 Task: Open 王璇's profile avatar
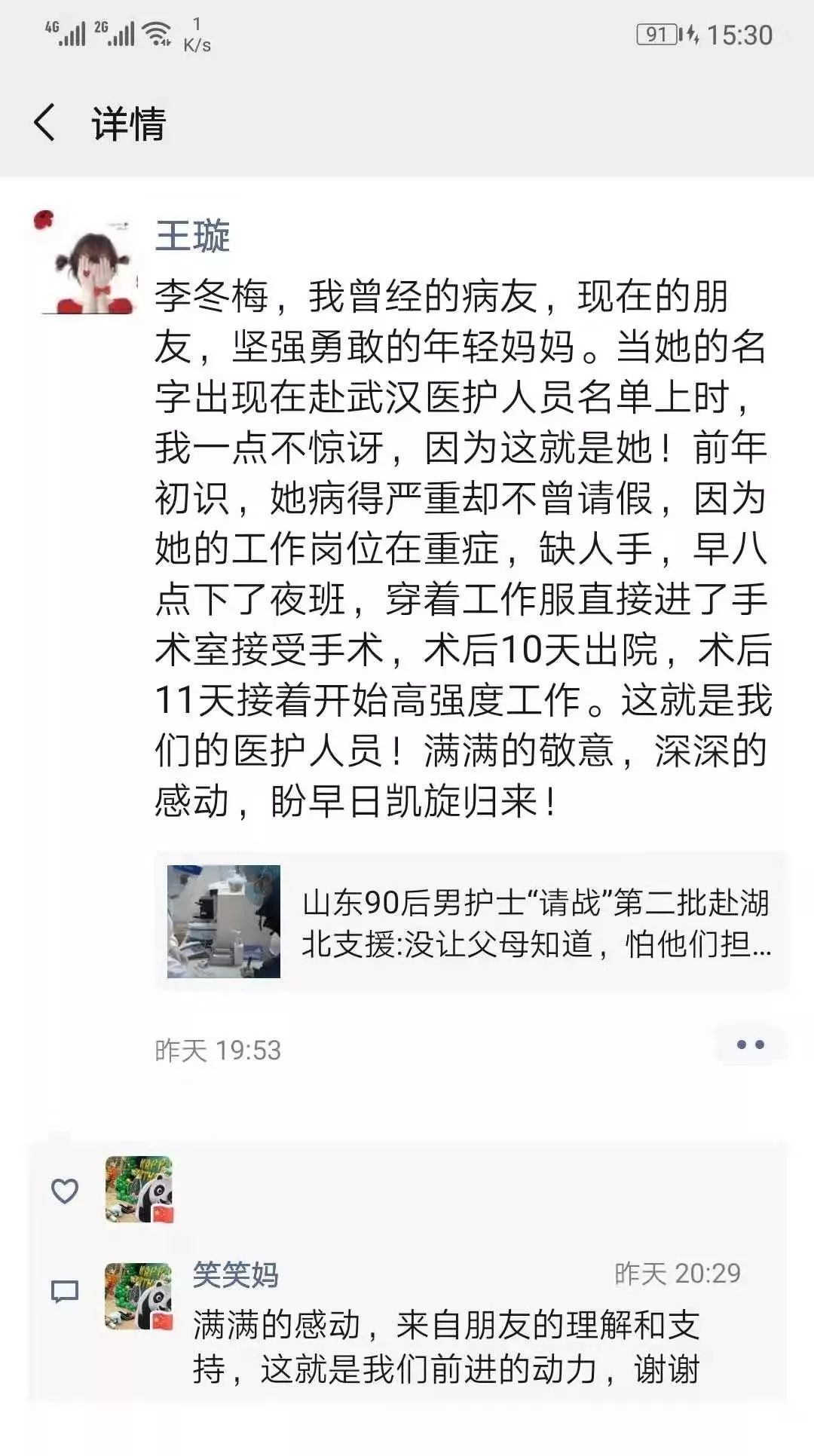coord(89,264)
